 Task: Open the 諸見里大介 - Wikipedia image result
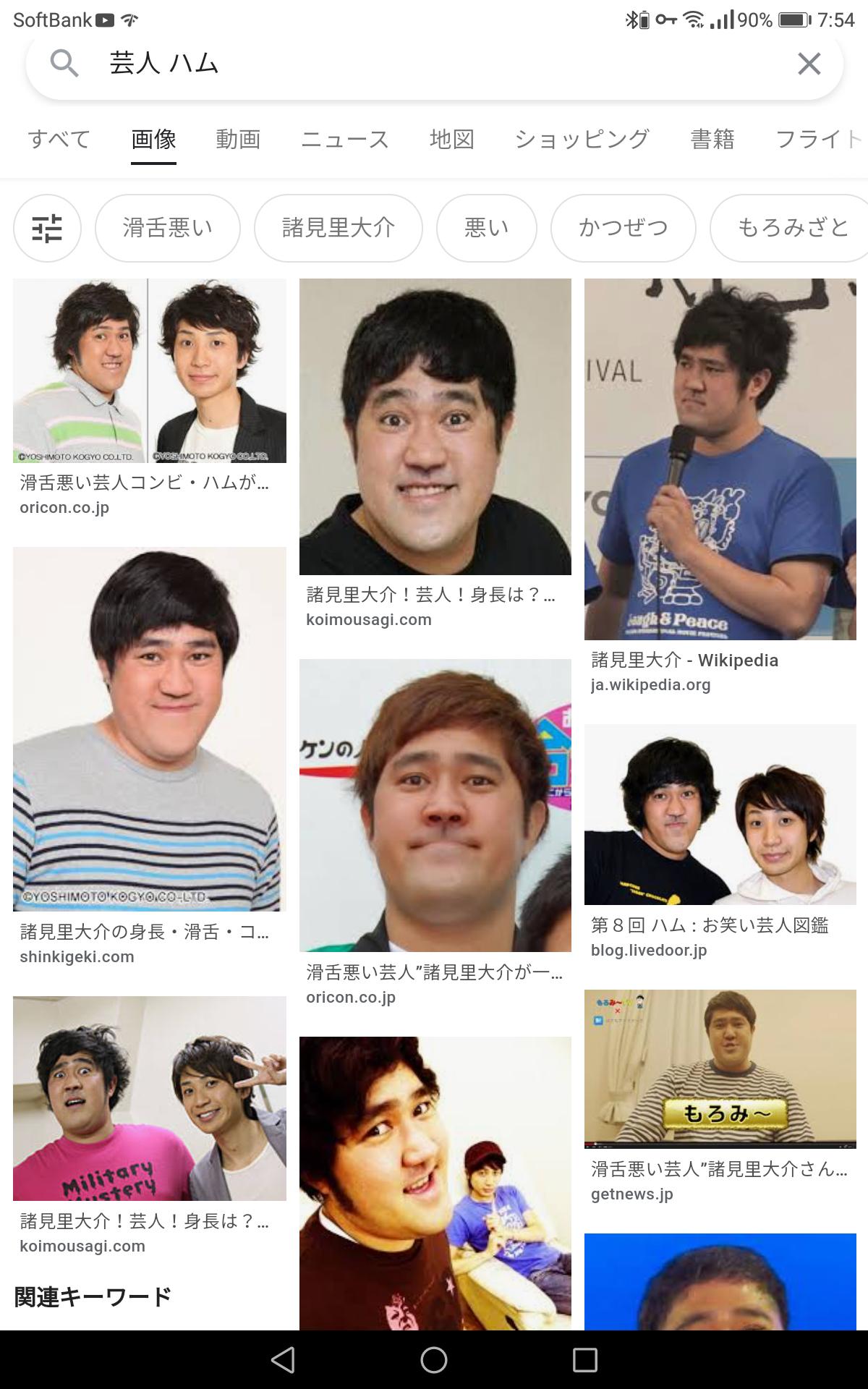(720, 459)
